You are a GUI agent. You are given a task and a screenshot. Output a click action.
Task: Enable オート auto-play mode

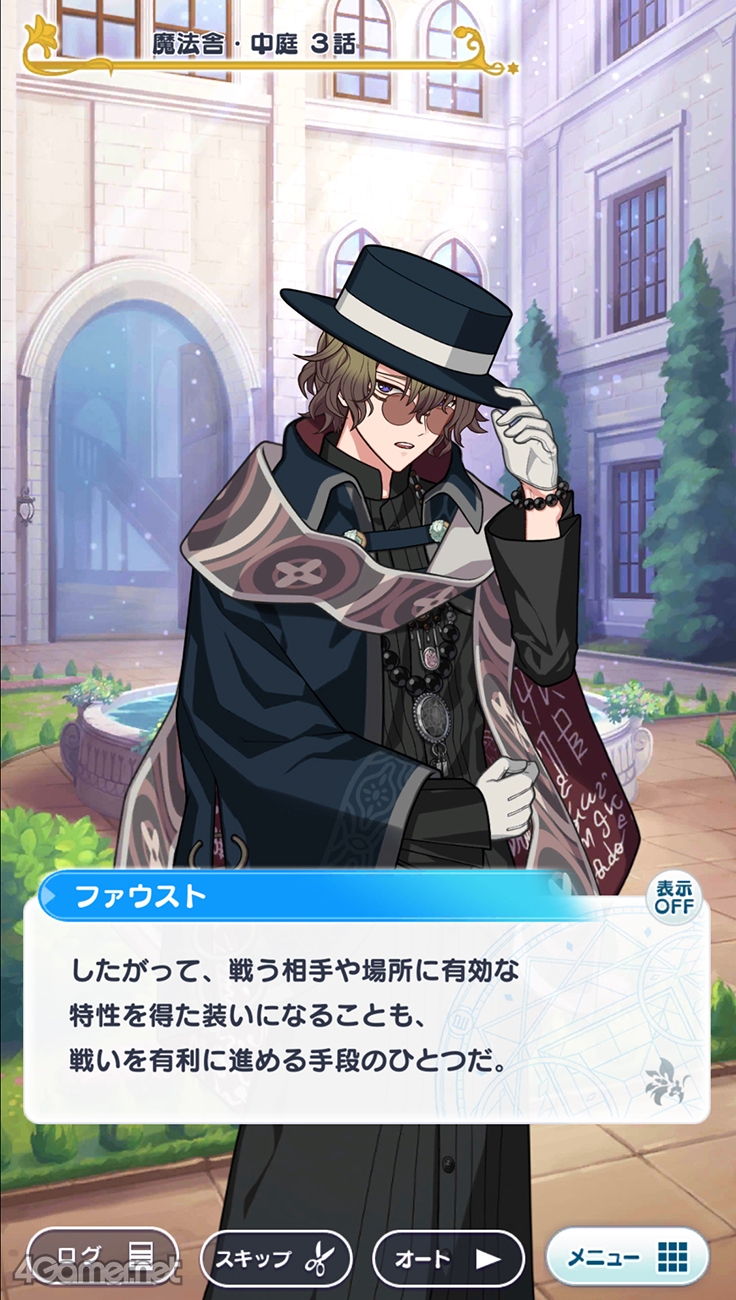449,1258
